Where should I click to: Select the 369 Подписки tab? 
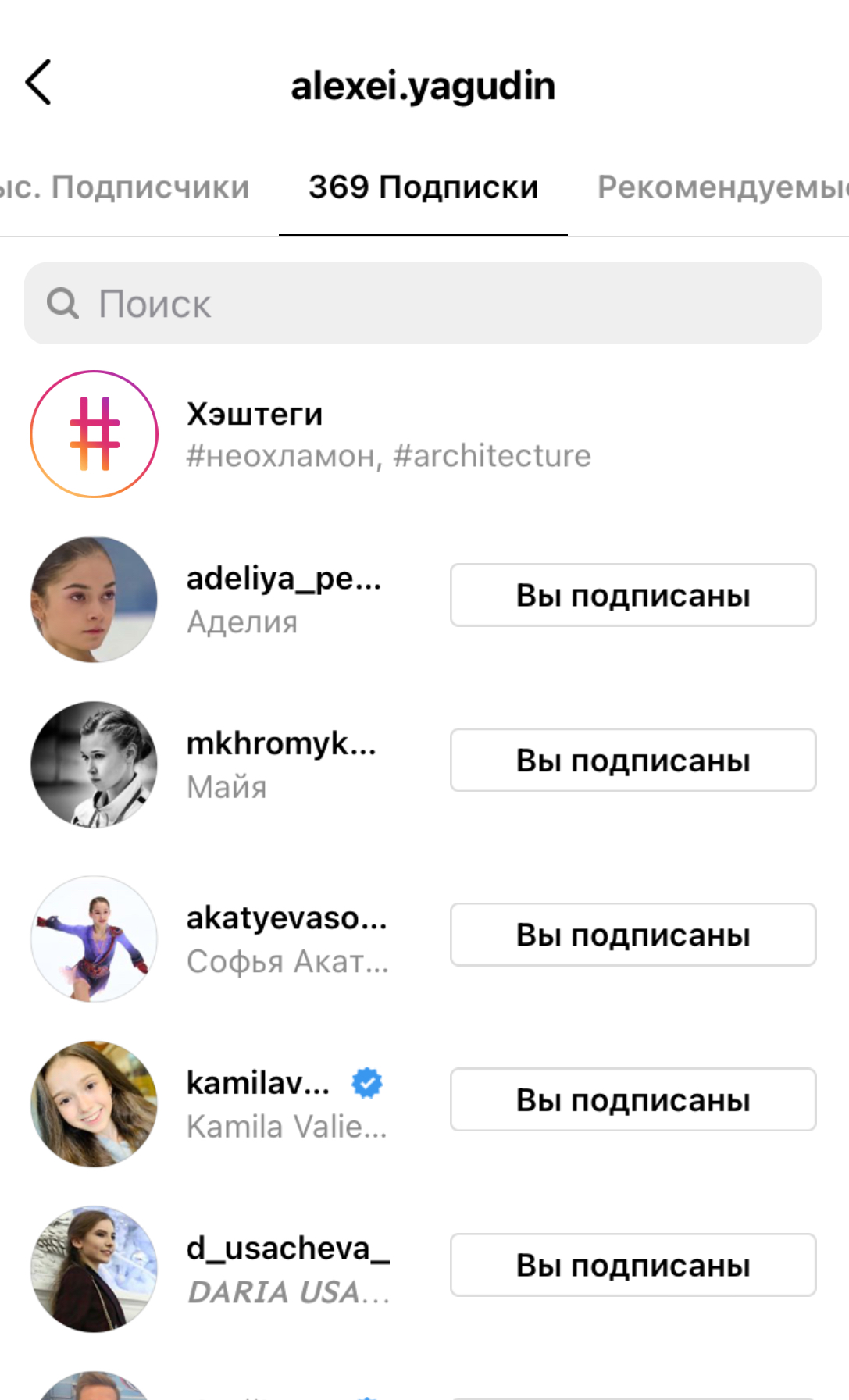click(x=423, y=187)
